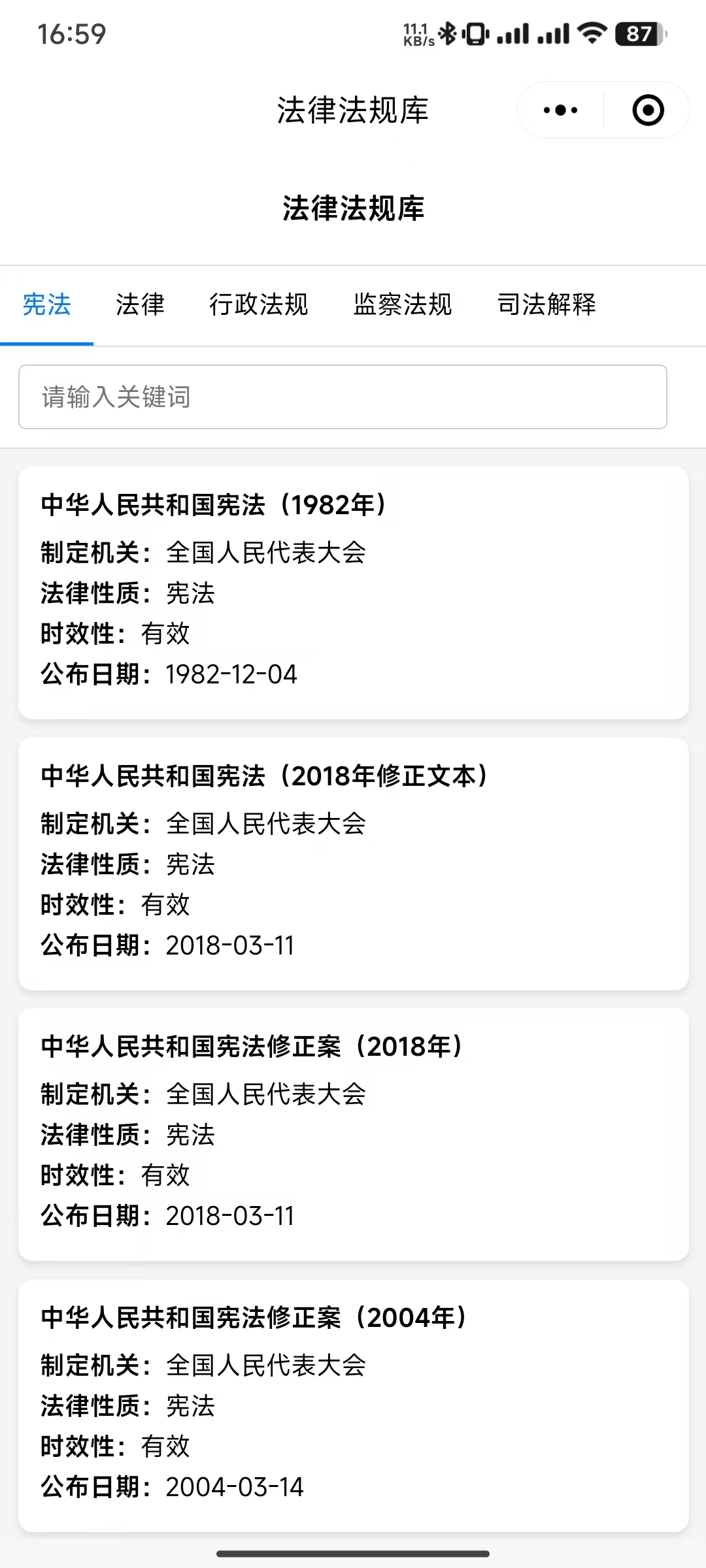The image size is (706, 1568).
Task: Switch to the 法律 tab
Action: pos(140,304)
